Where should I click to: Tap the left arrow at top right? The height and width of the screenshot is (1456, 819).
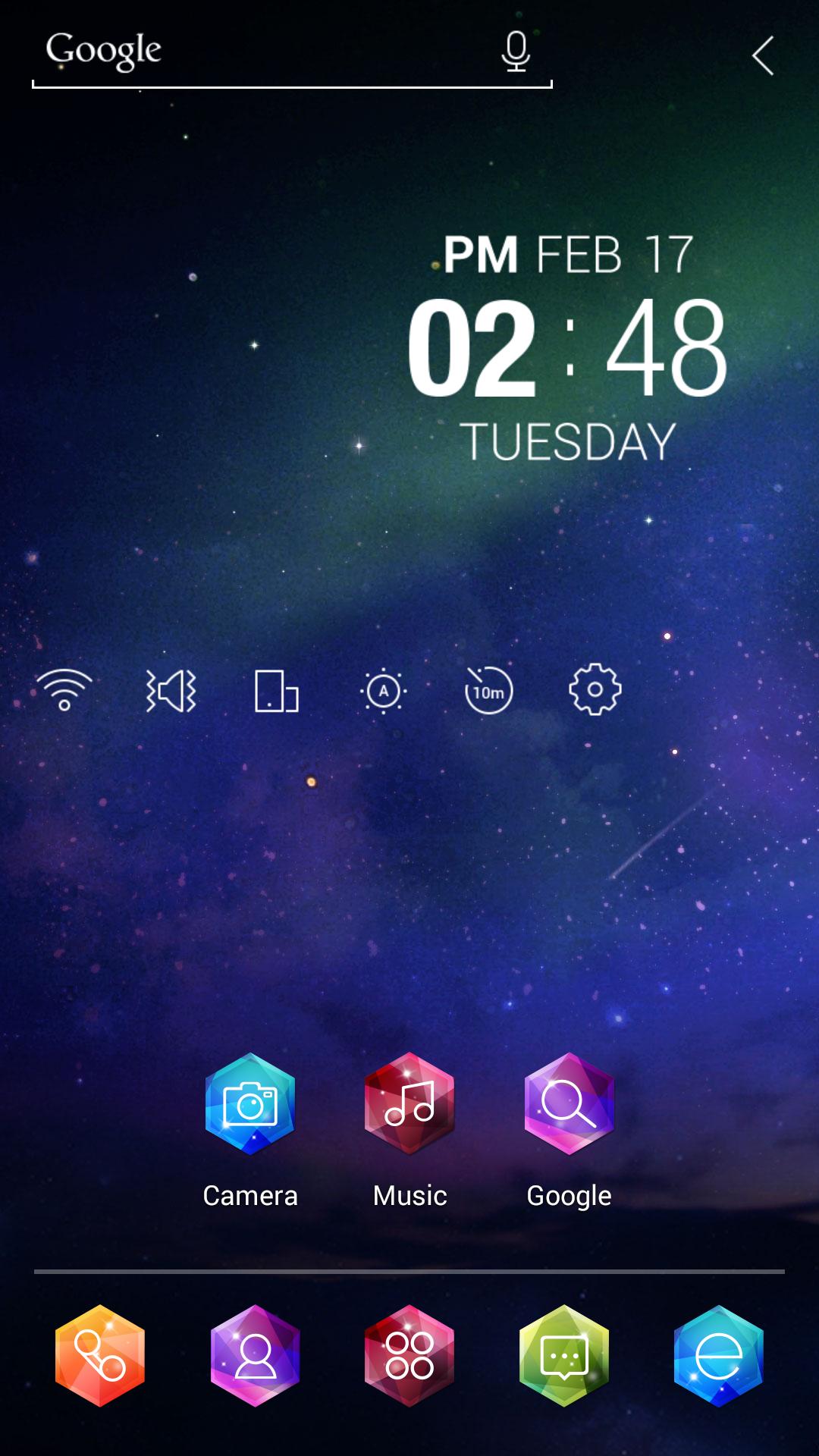[x=763, y=55]
